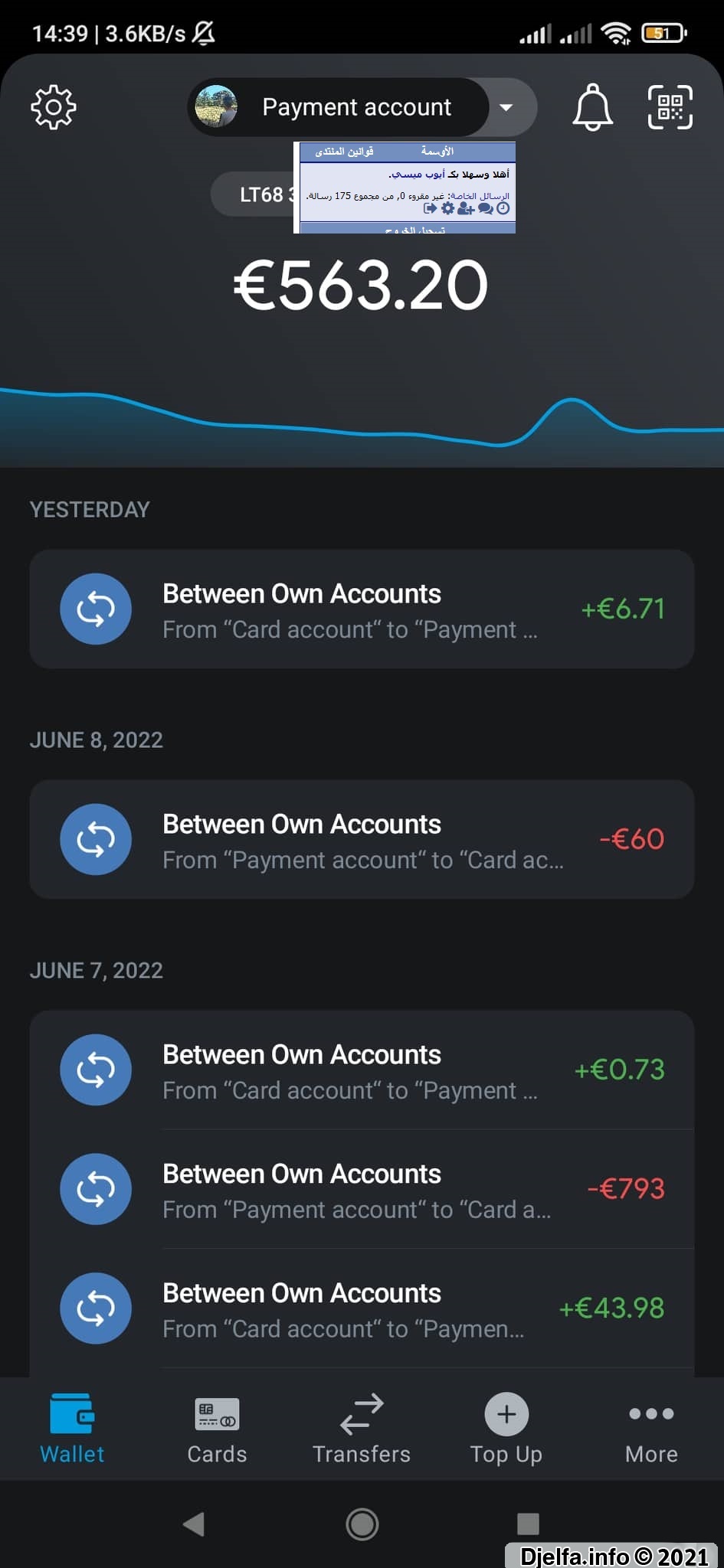Open the +€6.71 transfer from yesterday
This screenshot has height=1568, width=724.
362,609
